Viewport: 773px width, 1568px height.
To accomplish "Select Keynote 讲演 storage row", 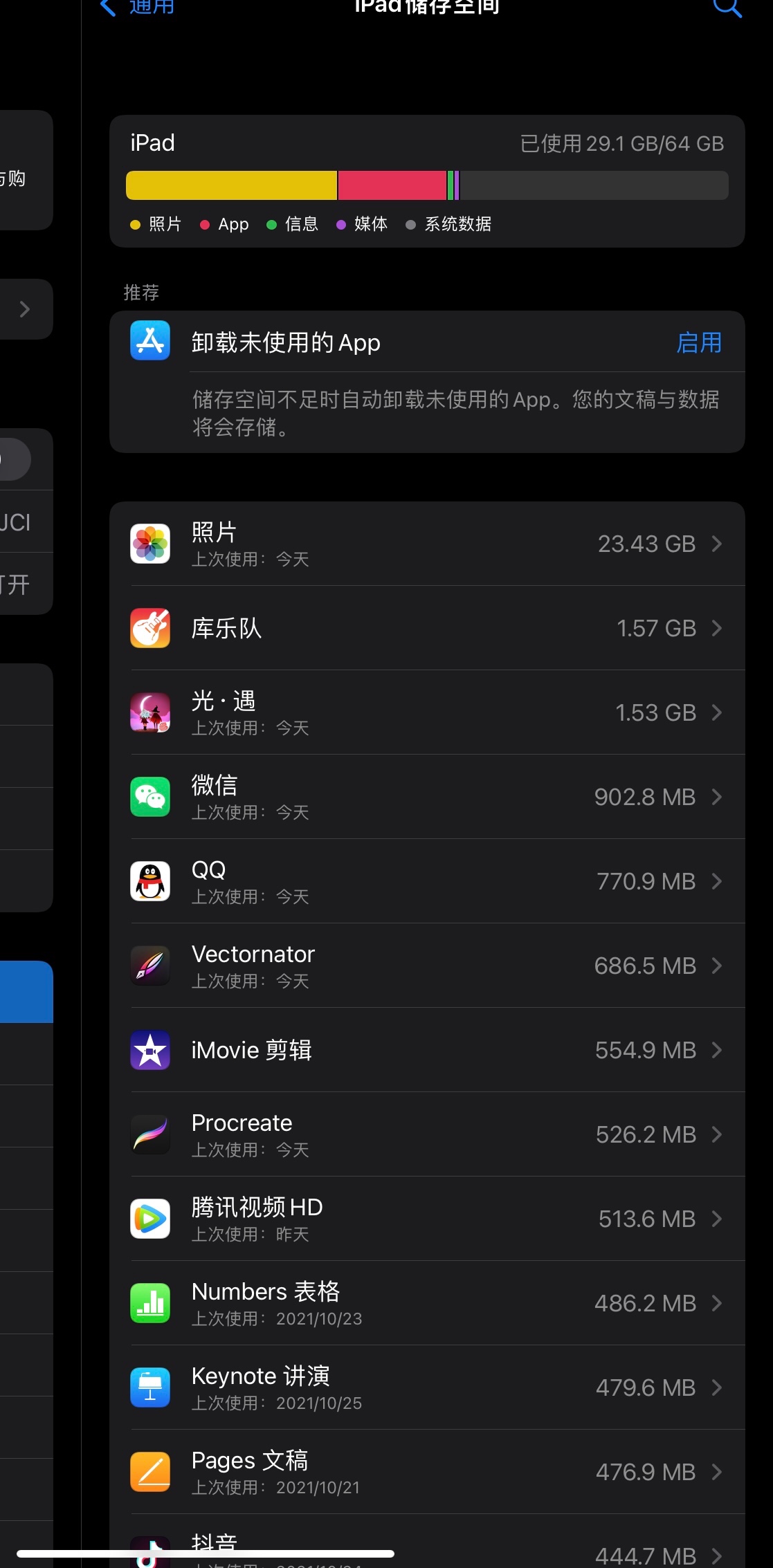I will point(426,1387).
